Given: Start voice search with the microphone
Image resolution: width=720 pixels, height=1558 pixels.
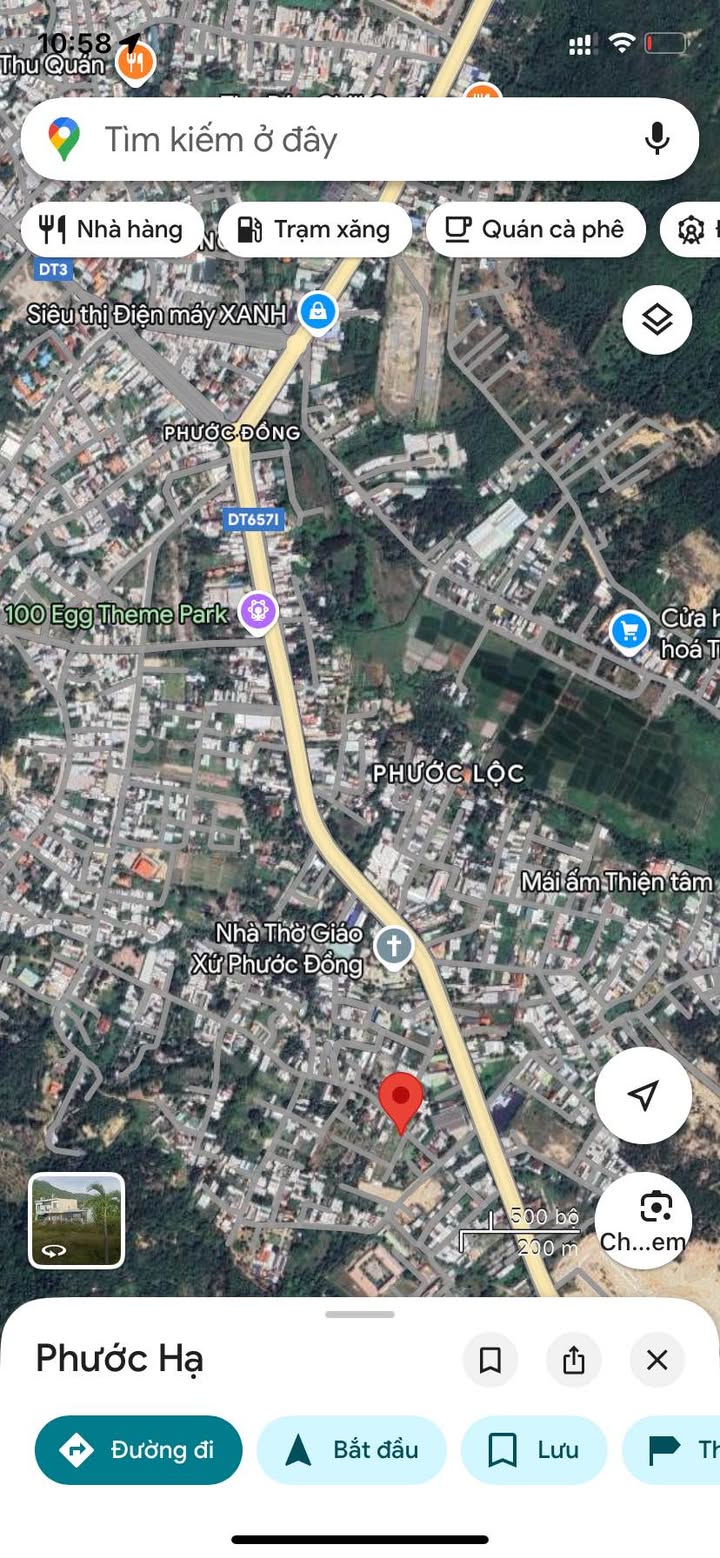Looking at the screenshot, I should click(x=657, y=139).
